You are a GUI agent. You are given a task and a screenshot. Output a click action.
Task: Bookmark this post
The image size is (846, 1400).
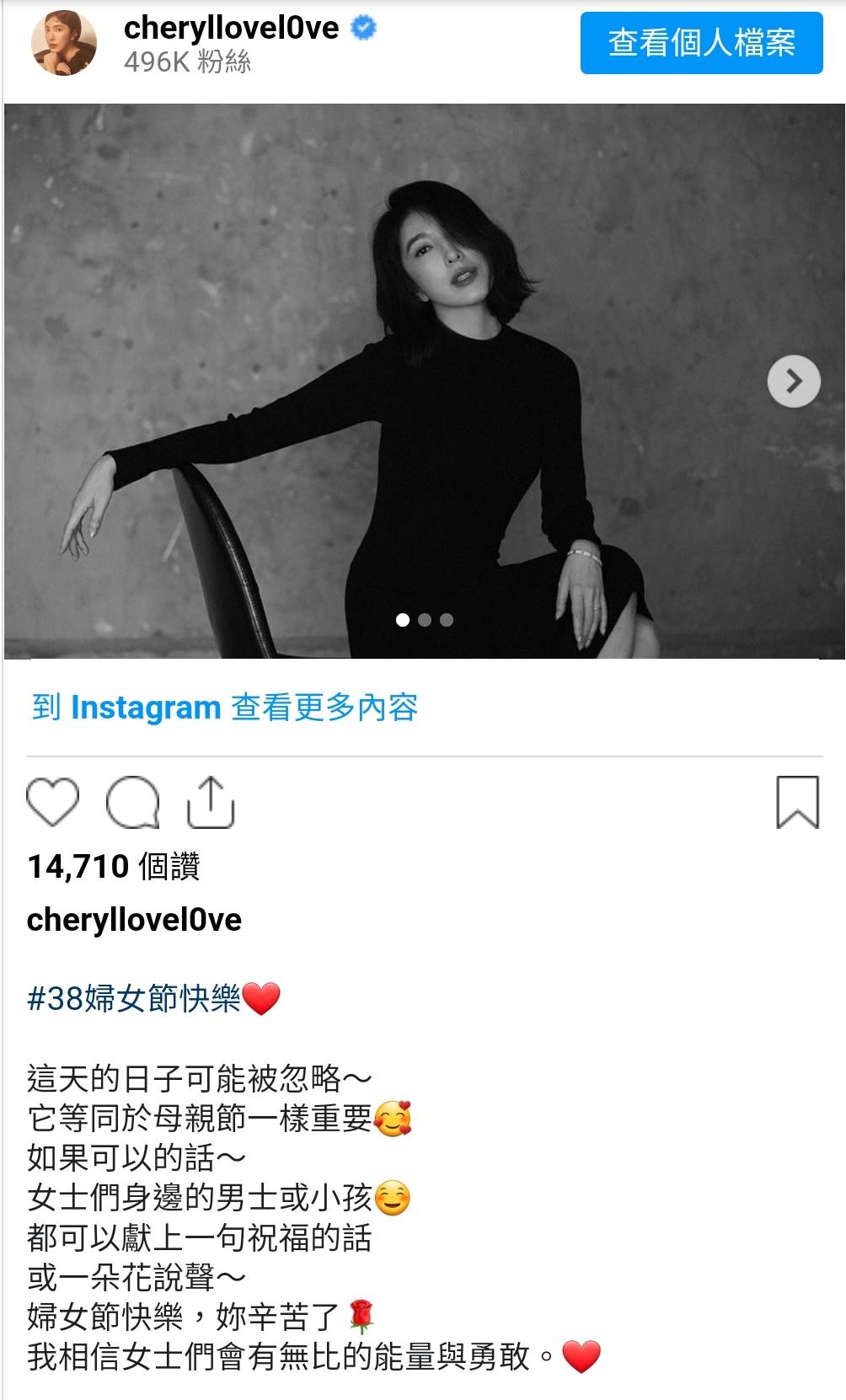click(796, 802)
